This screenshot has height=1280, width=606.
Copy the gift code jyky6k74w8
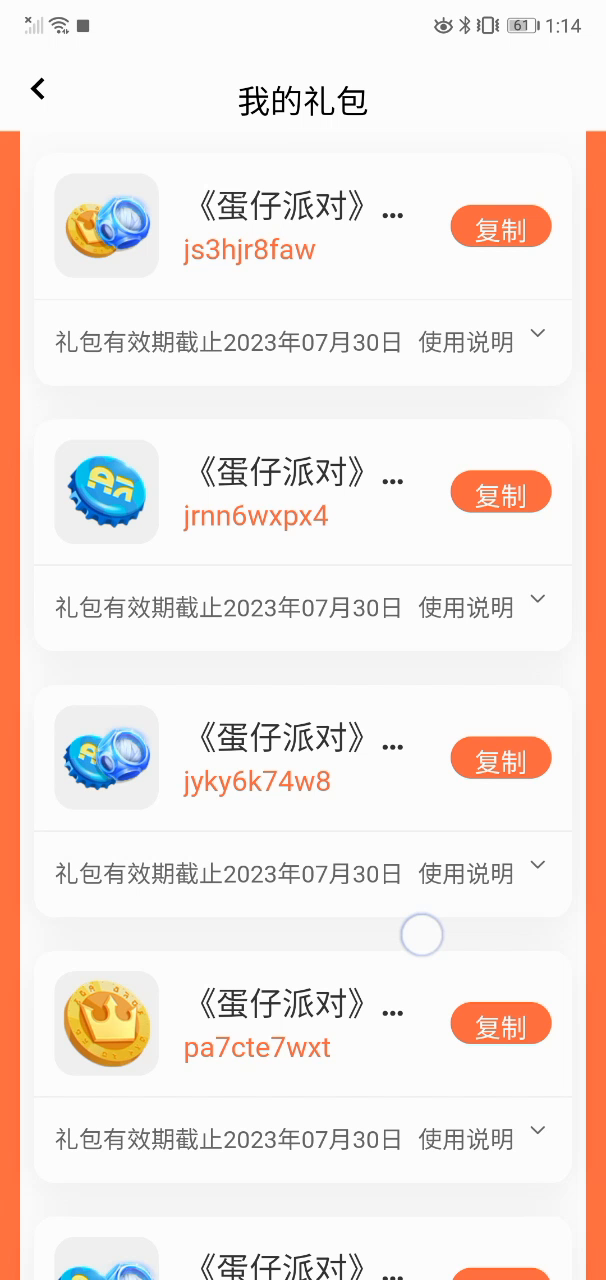click(501, 758)
